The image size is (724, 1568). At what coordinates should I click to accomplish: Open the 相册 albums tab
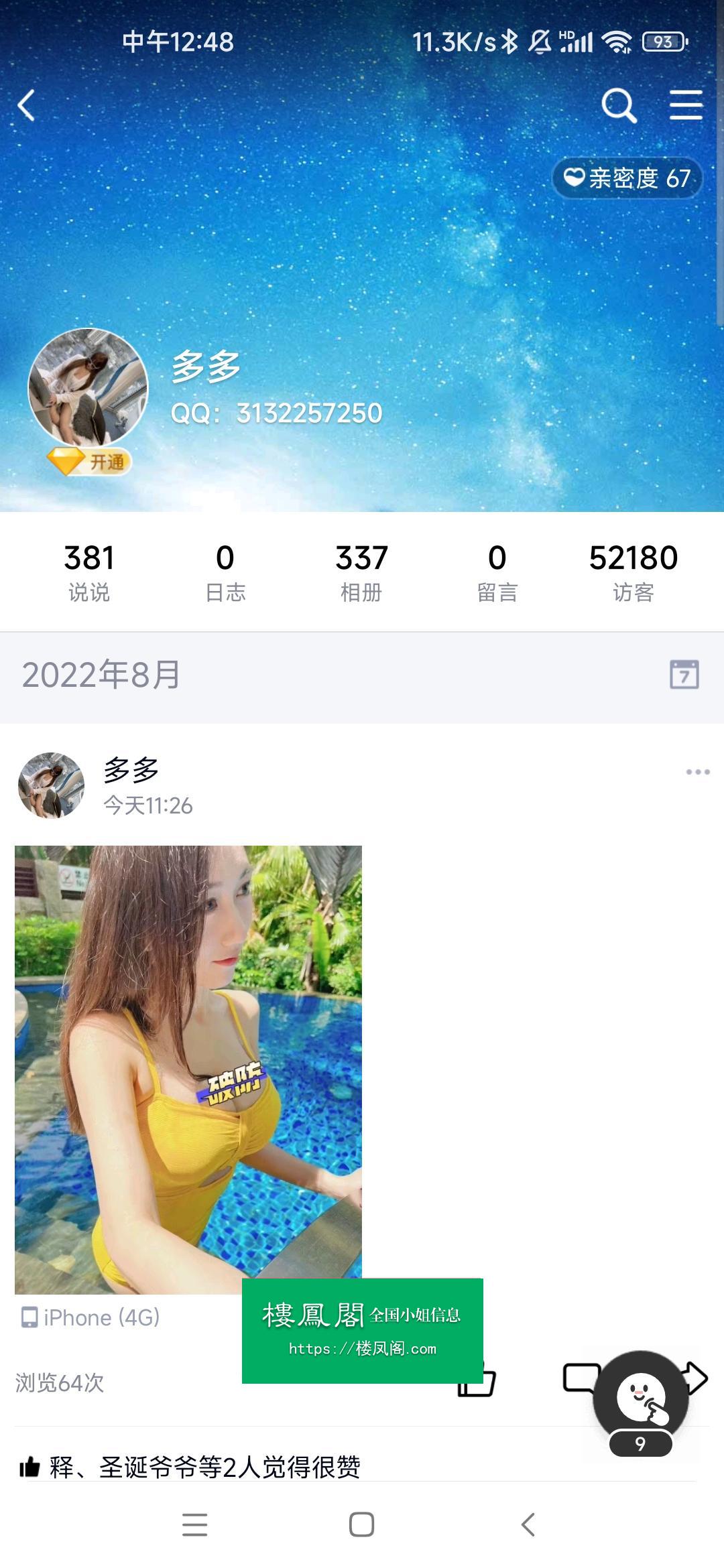(x=361, y=572)
